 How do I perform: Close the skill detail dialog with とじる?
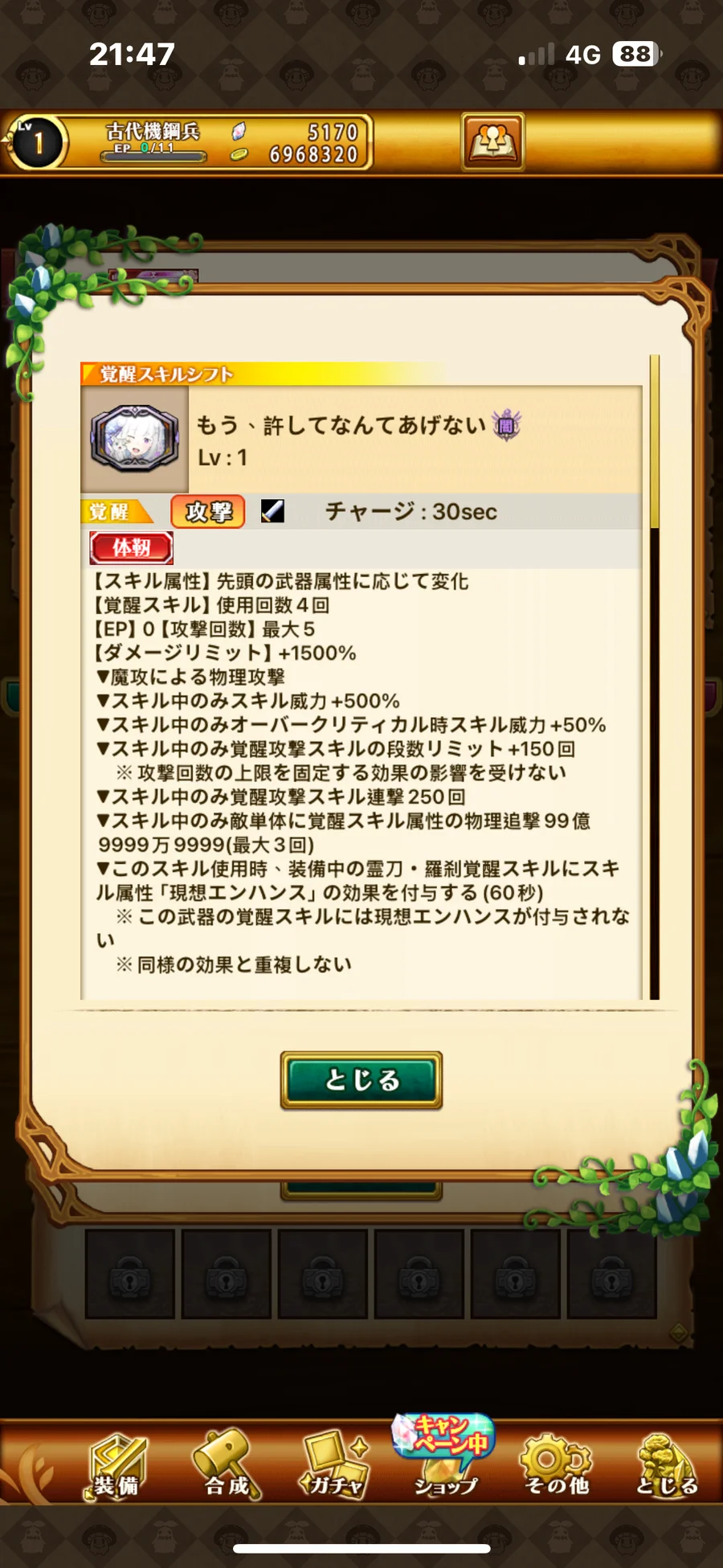(361, 1079)
